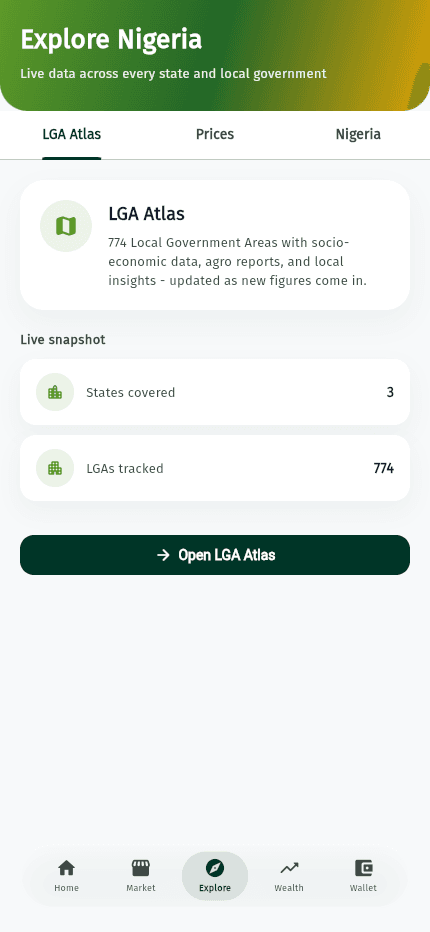Viewport: 430px width, 932px height.
Task: Switch to the Nigeria tab
Action: [x=358, y=134]
